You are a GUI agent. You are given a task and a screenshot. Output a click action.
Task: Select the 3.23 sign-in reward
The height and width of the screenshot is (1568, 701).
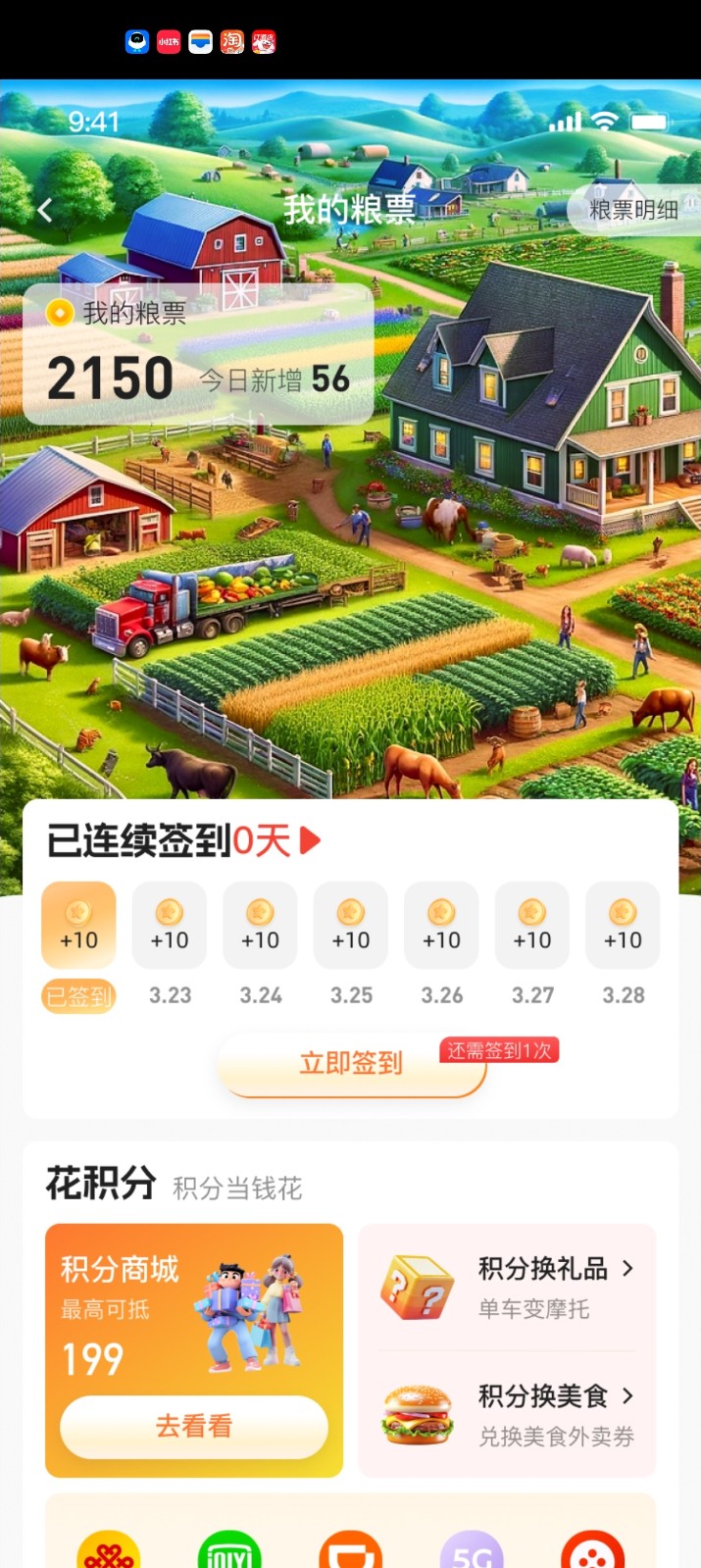pos(170,926)
